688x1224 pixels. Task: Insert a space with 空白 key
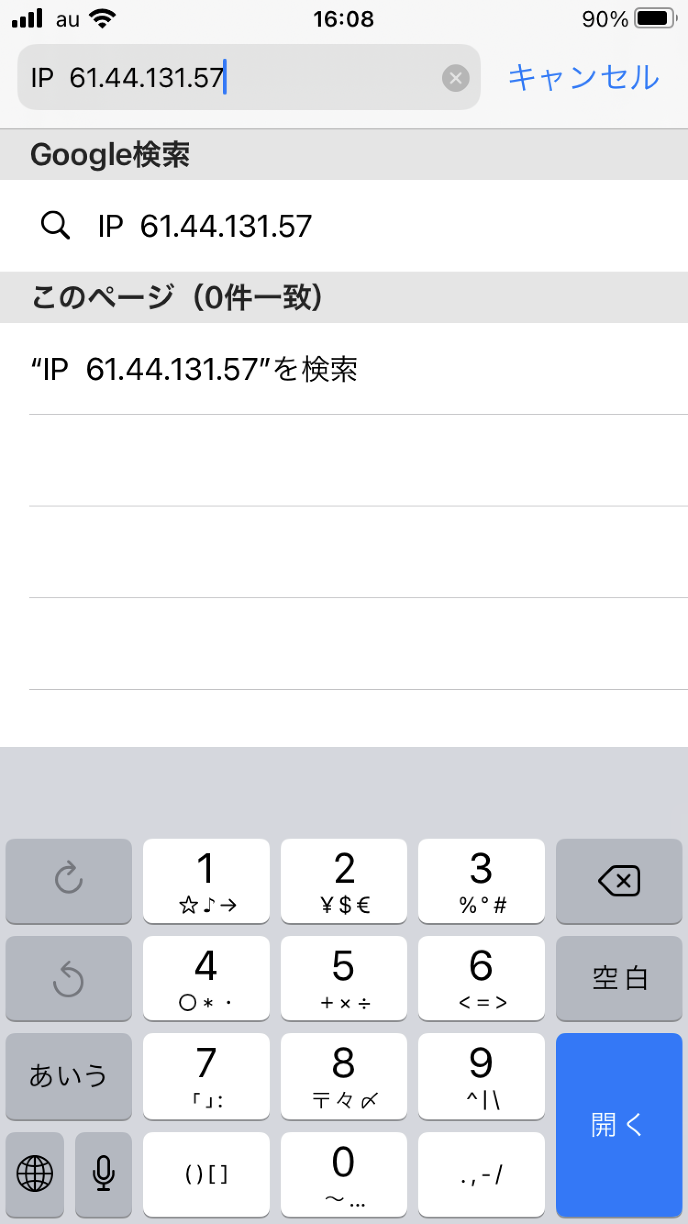click(x=619, y=977)
